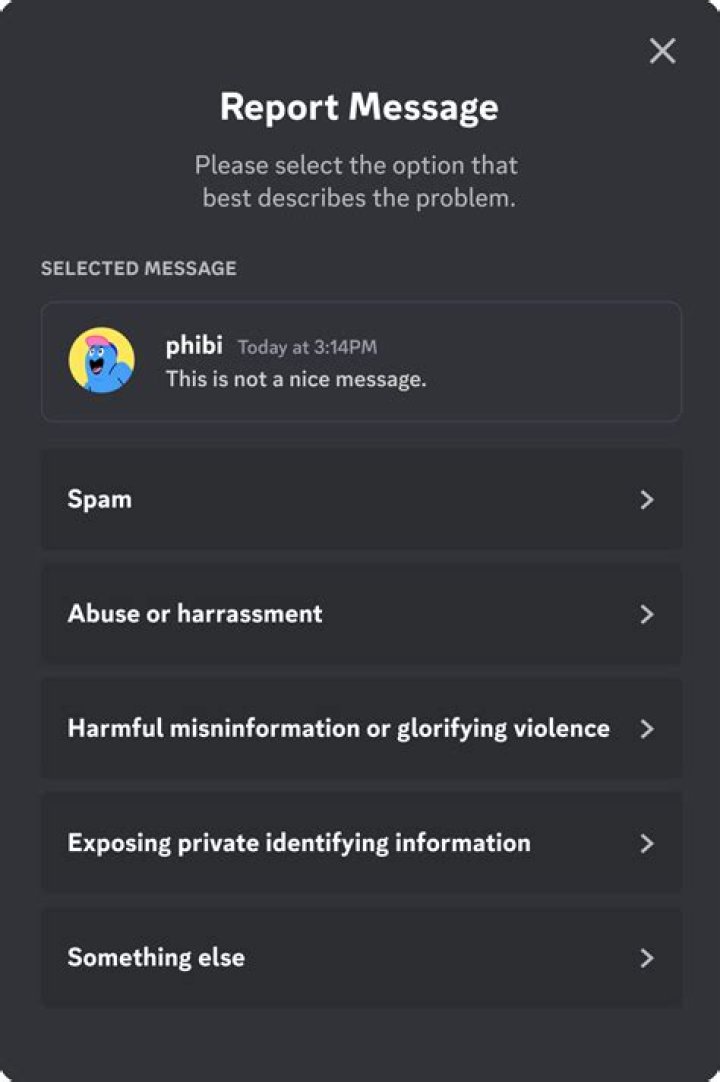
Task: Pick Harmful misinformation or glorifying violence
Action: [x=361, y=728]
